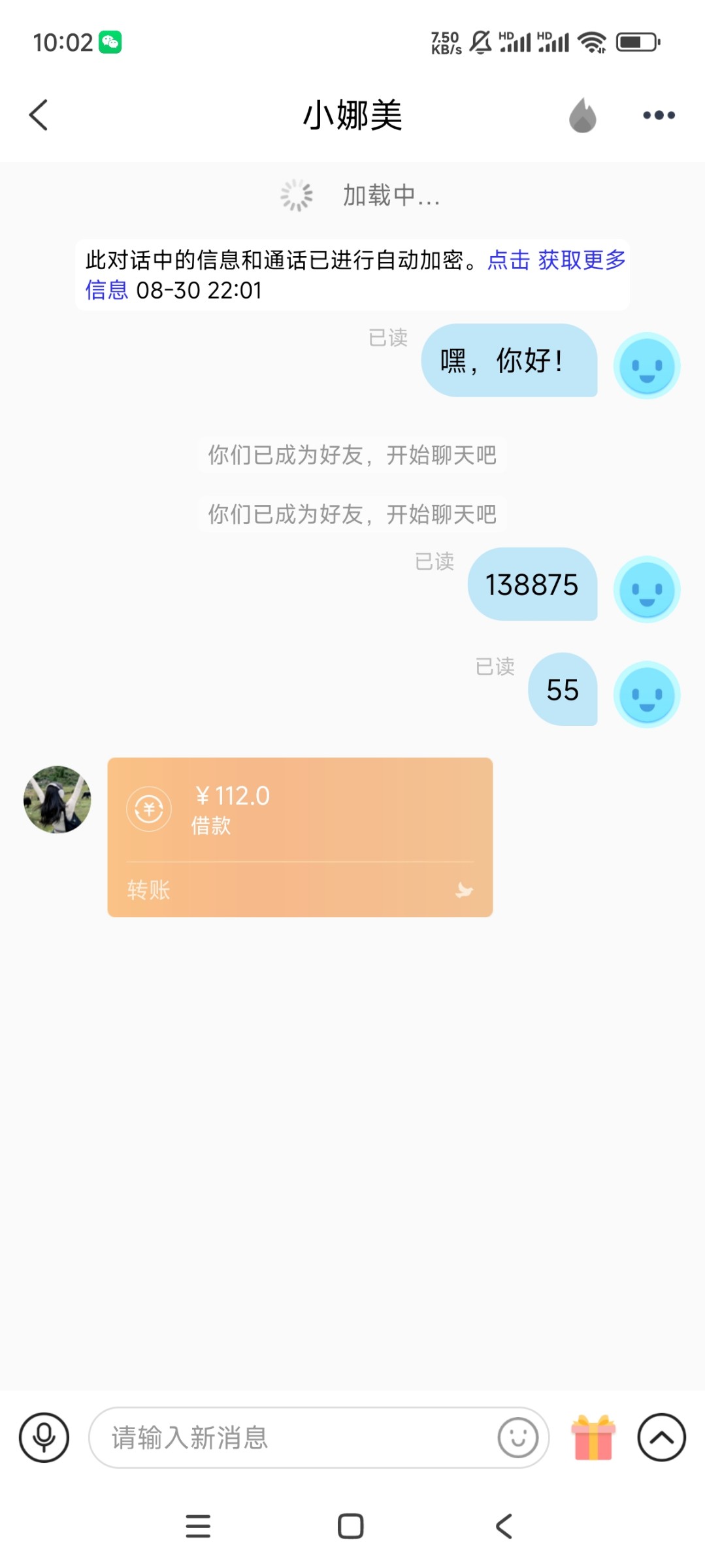Tap my avatar beside the 138875 message
The height and width of the screenshot is (1568, 705).
[647, 589]
